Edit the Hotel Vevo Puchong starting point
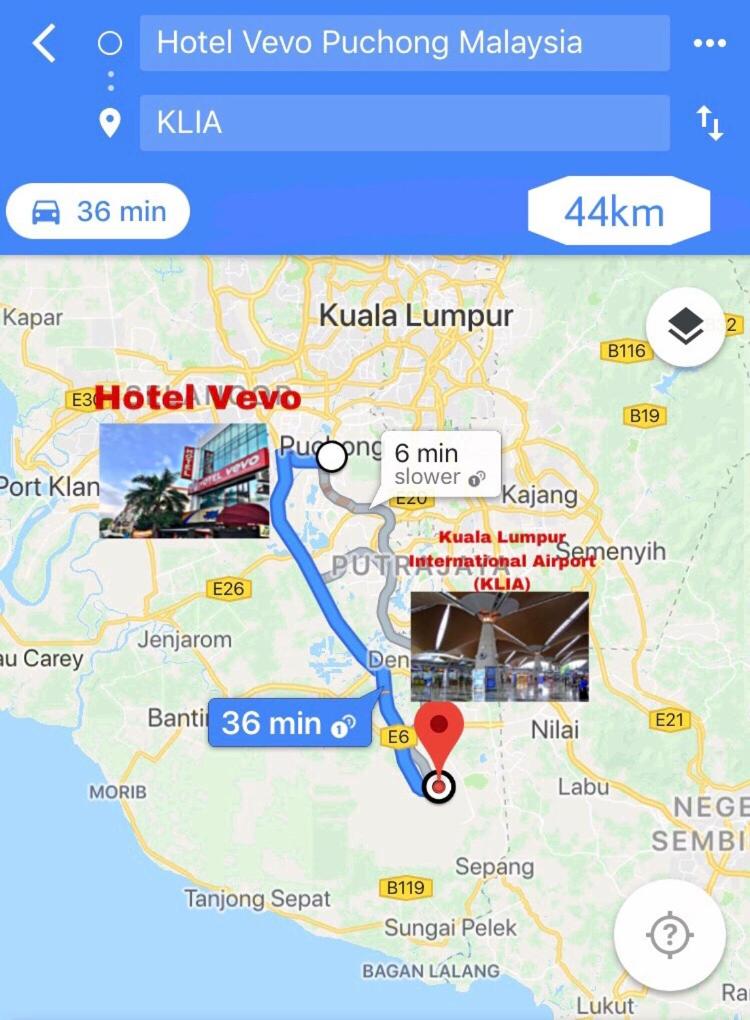This screenshot has width=750, height=1020. tap(404, 43)
